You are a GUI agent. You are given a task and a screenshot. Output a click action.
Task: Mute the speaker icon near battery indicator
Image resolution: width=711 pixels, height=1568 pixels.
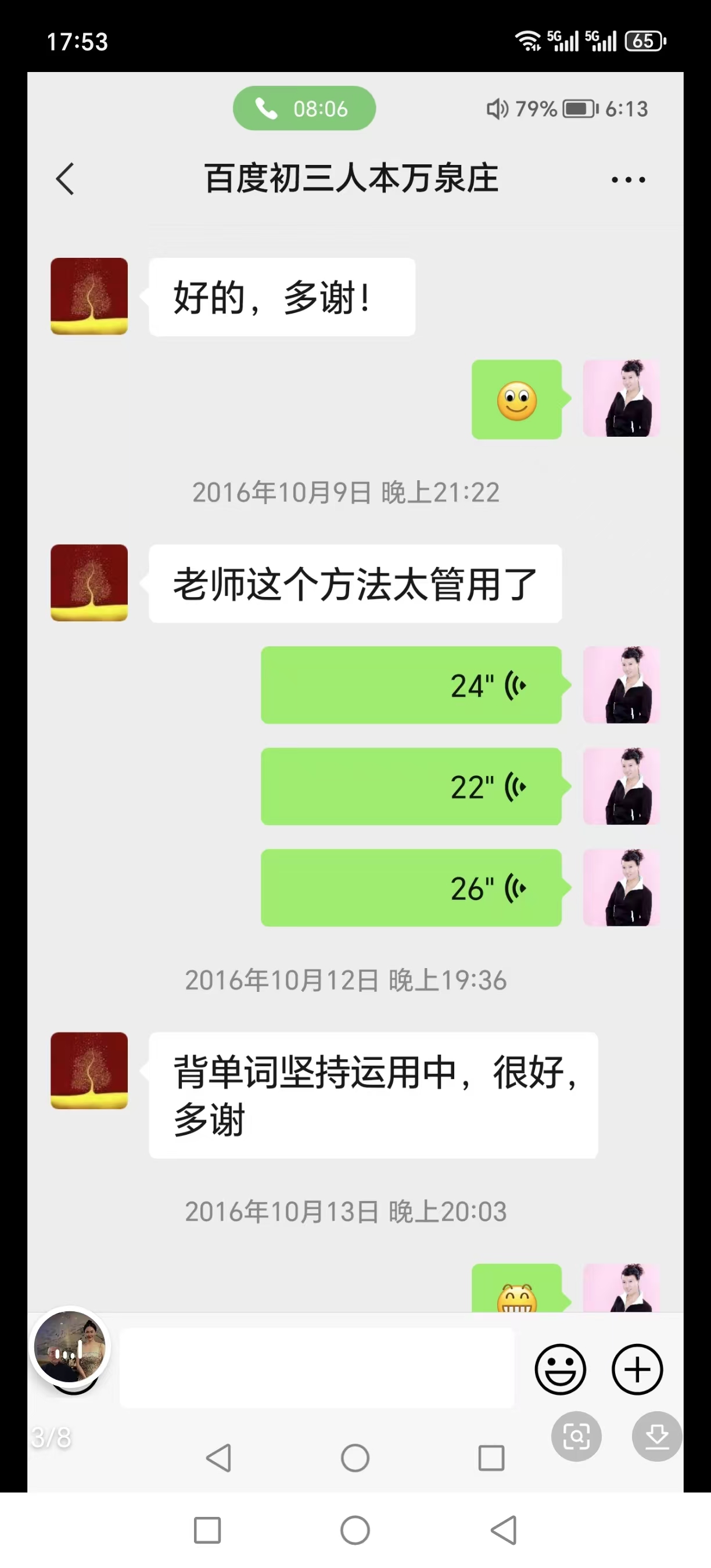[x=498, y=109]
